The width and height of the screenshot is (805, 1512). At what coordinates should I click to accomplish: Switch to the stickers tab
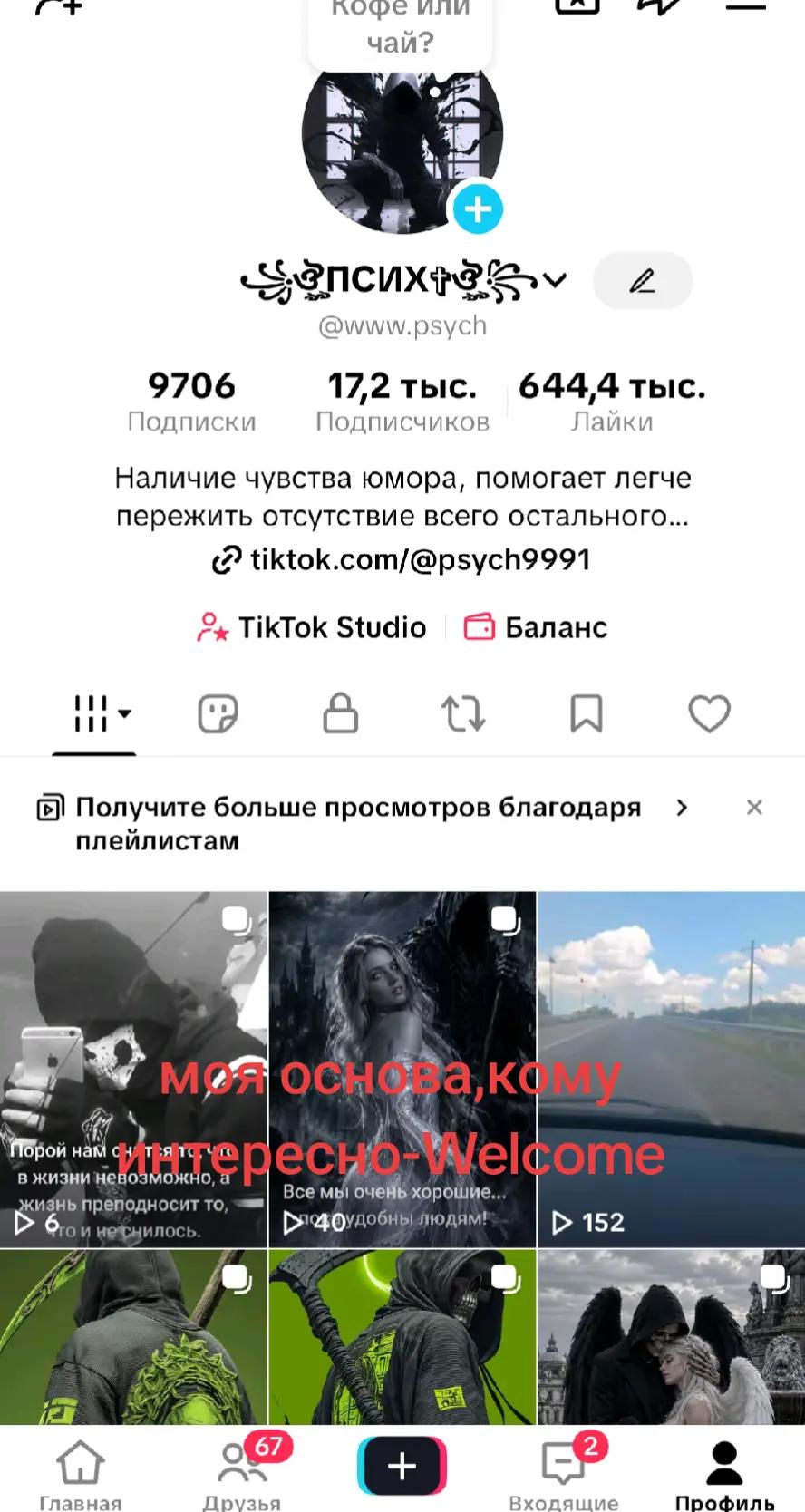coord(218,714)
